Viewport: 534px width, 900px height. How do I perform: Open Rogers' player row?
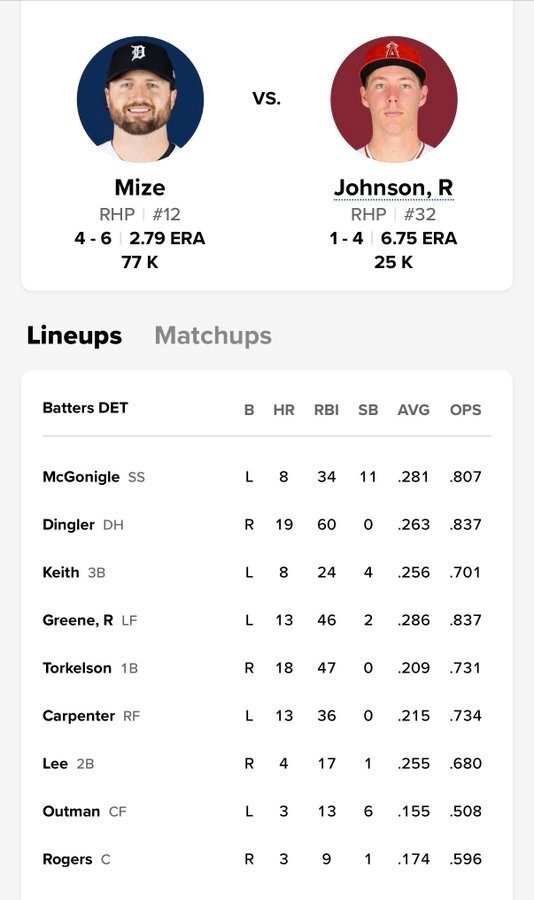[x=266, y=859]
